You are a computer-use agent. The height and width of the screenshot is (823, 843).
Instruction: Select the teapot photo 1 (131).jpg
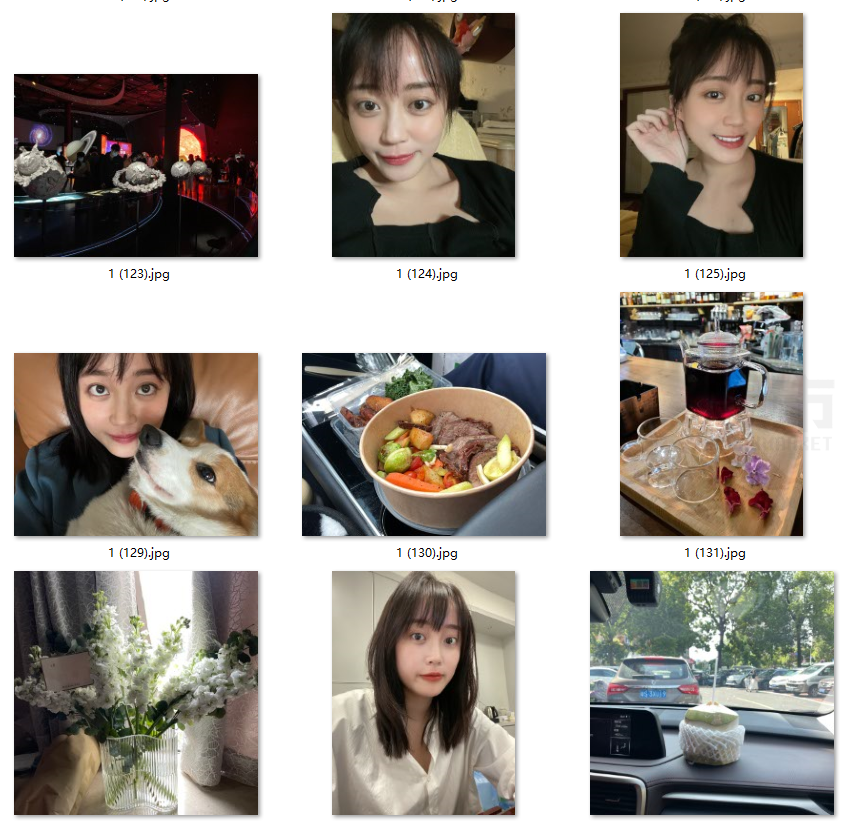(x=711, y=413)
